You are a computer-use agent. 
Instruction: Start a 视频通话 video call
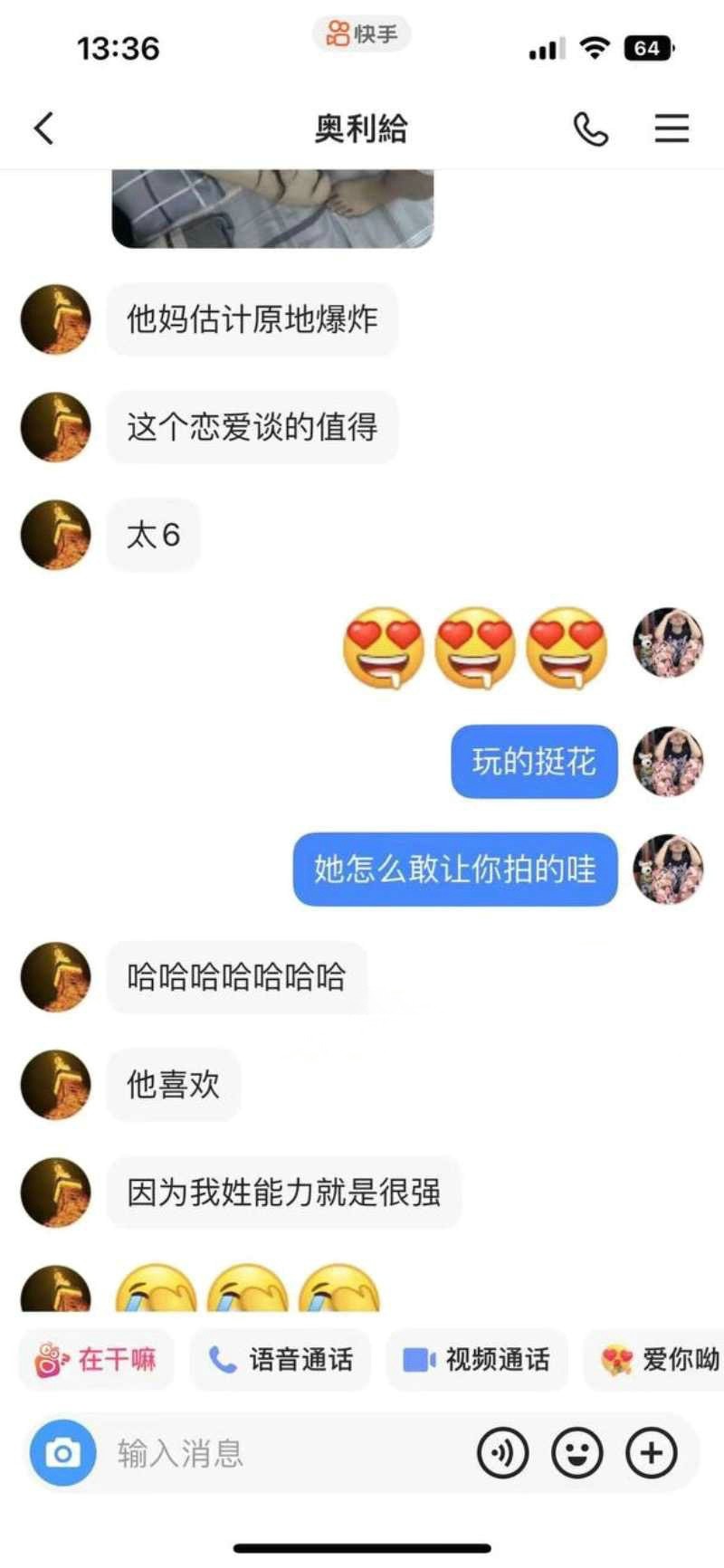[x=477, y=1359]
